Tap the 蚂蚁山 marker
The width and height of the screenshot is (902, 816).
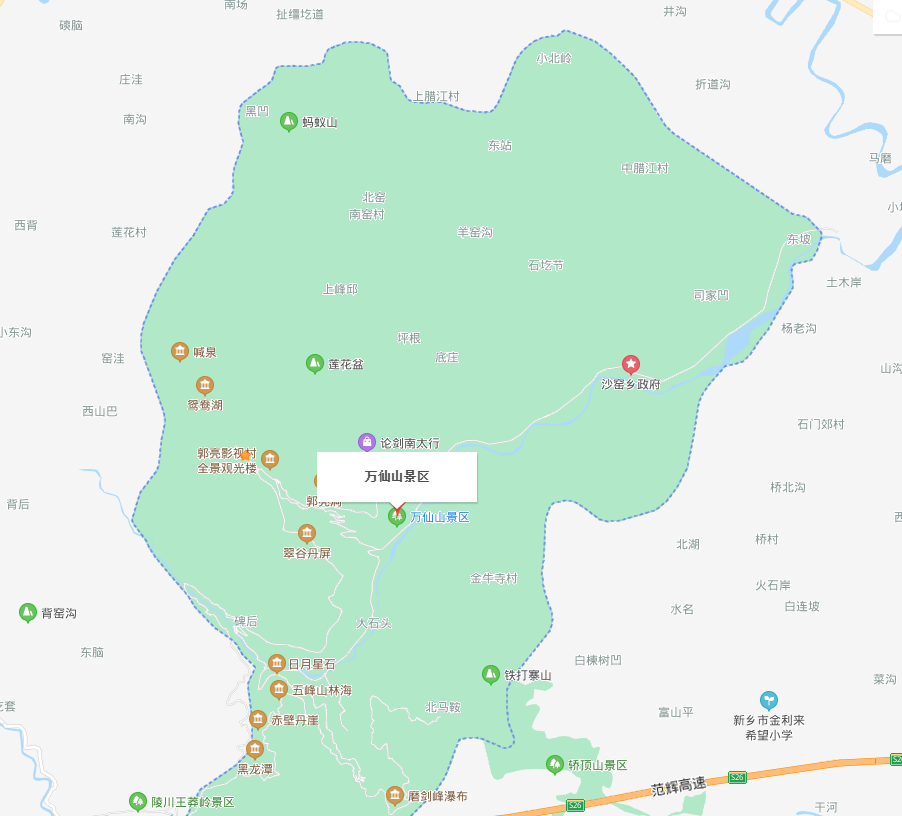pyautogui.click(x=289, y=122)
